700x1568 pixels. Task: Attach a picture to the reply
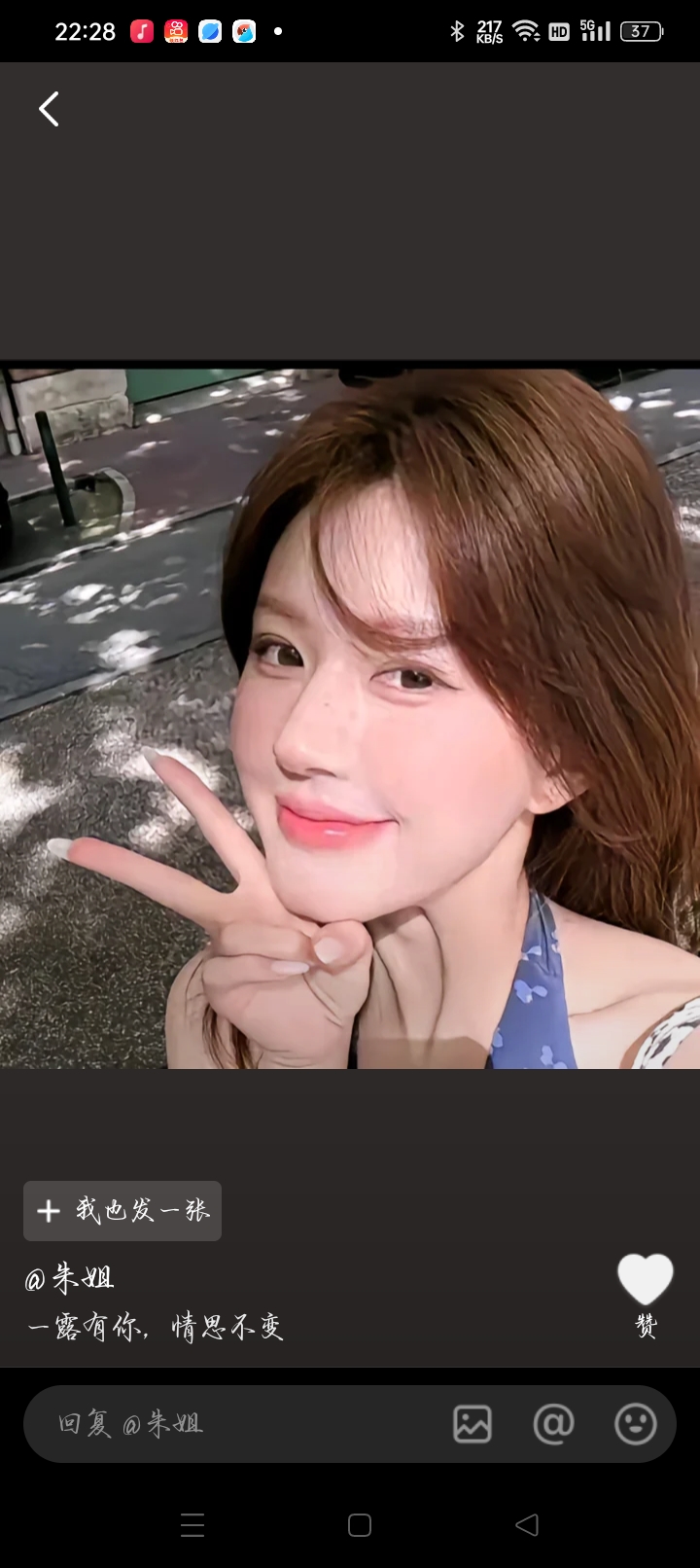tap(472, 1424)
